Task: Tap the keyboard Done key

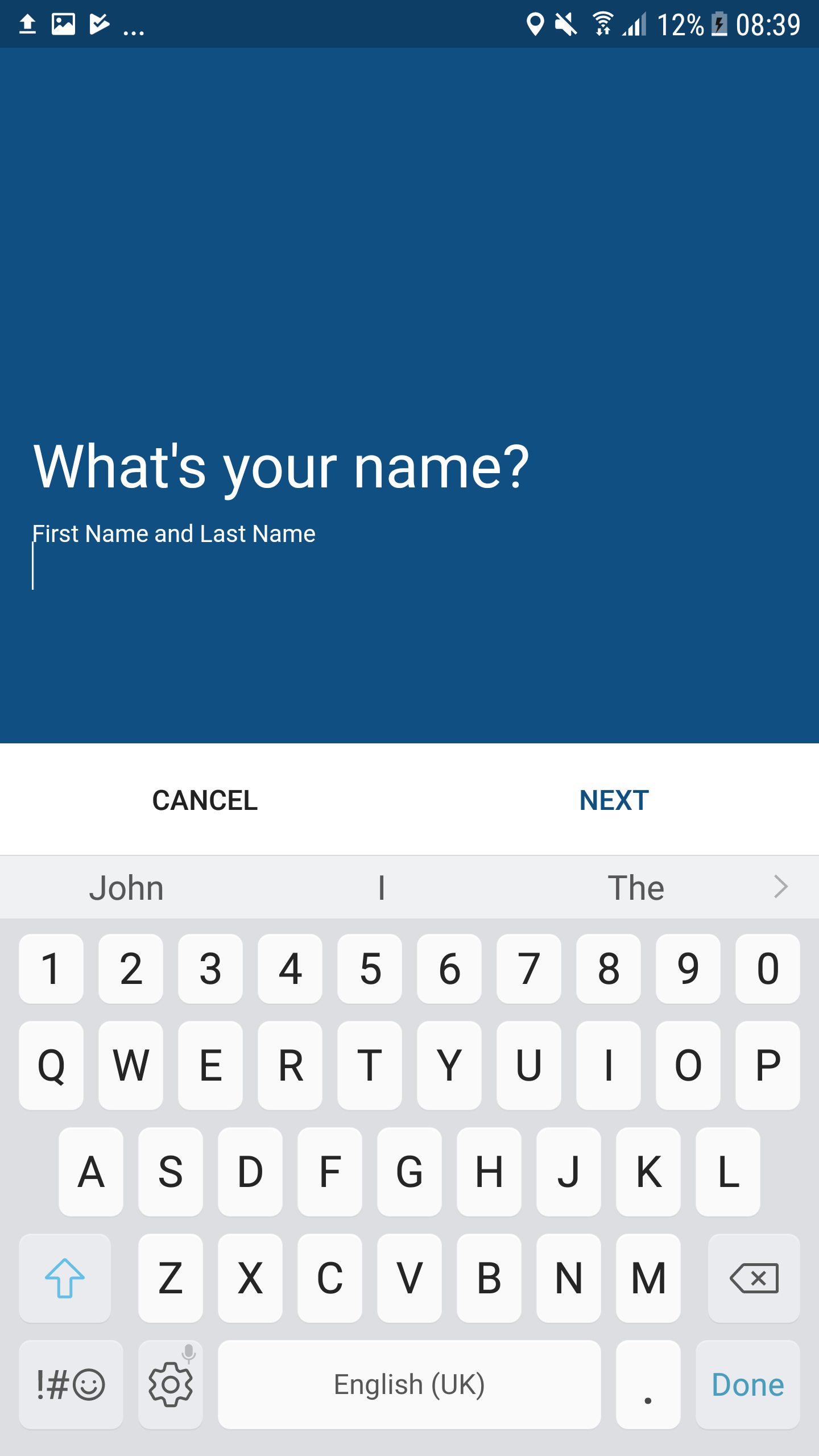Action: [747, 1384]
